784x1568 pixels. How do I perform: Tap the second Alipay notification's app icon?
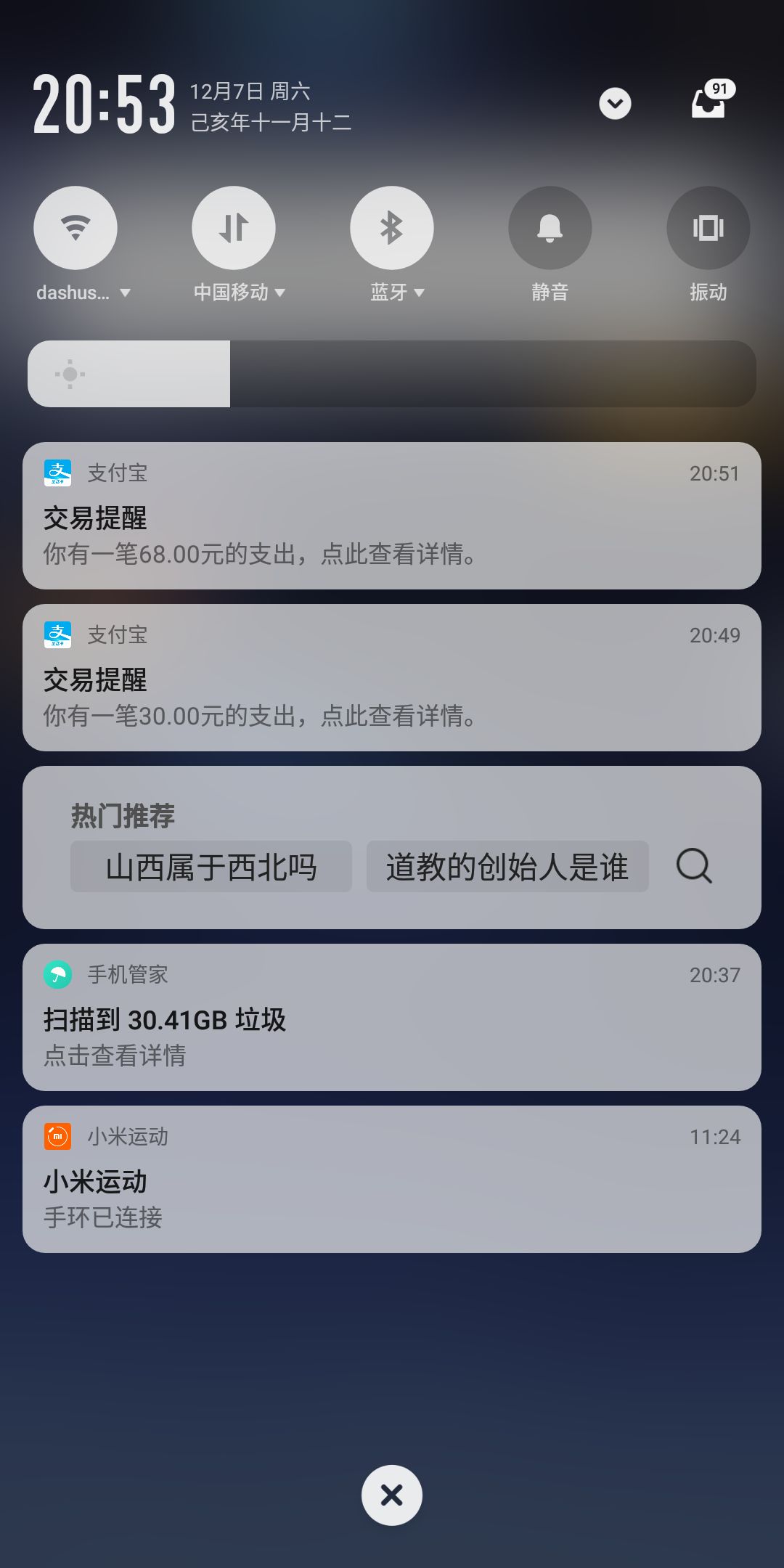tap(58, 634)
